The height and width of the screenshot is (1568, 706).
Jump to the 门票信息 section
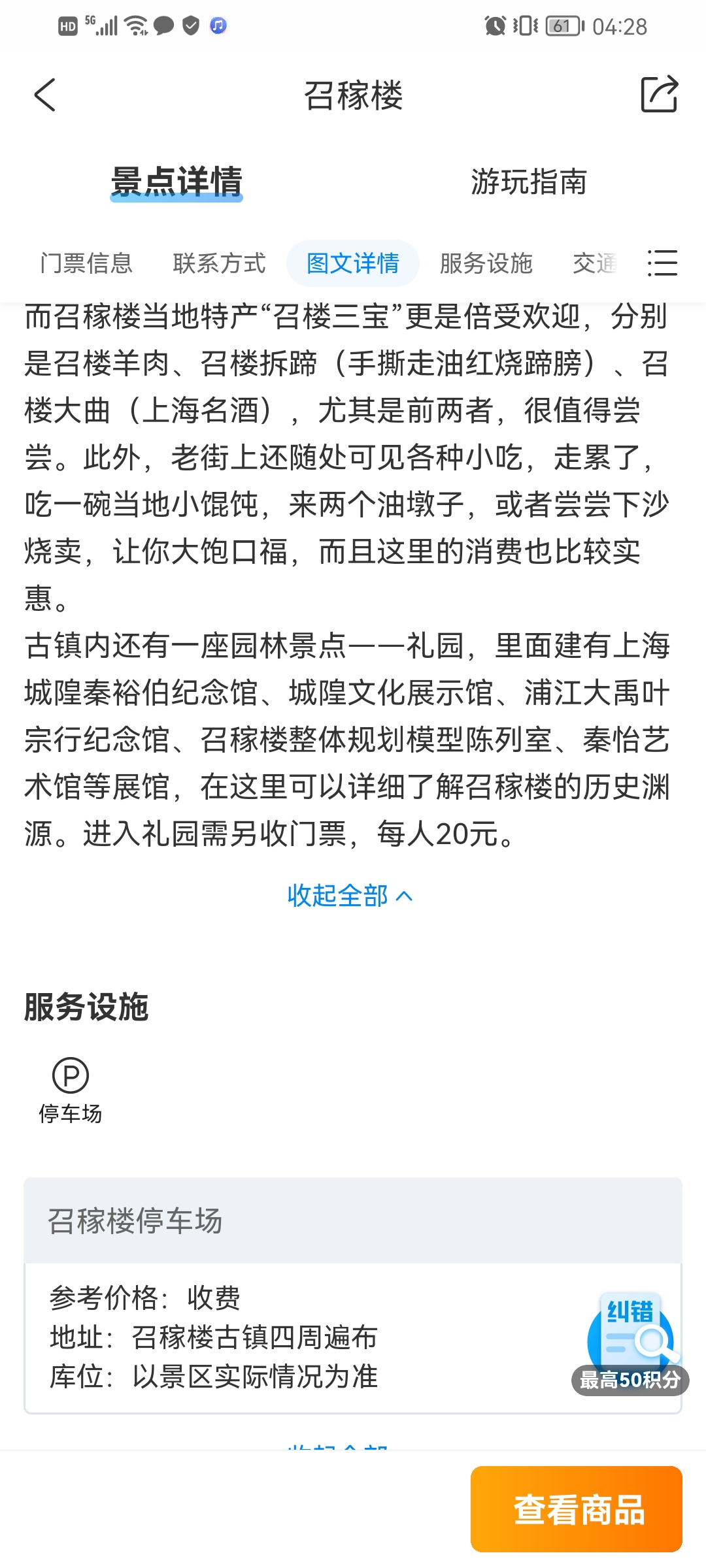click(86, 263)
